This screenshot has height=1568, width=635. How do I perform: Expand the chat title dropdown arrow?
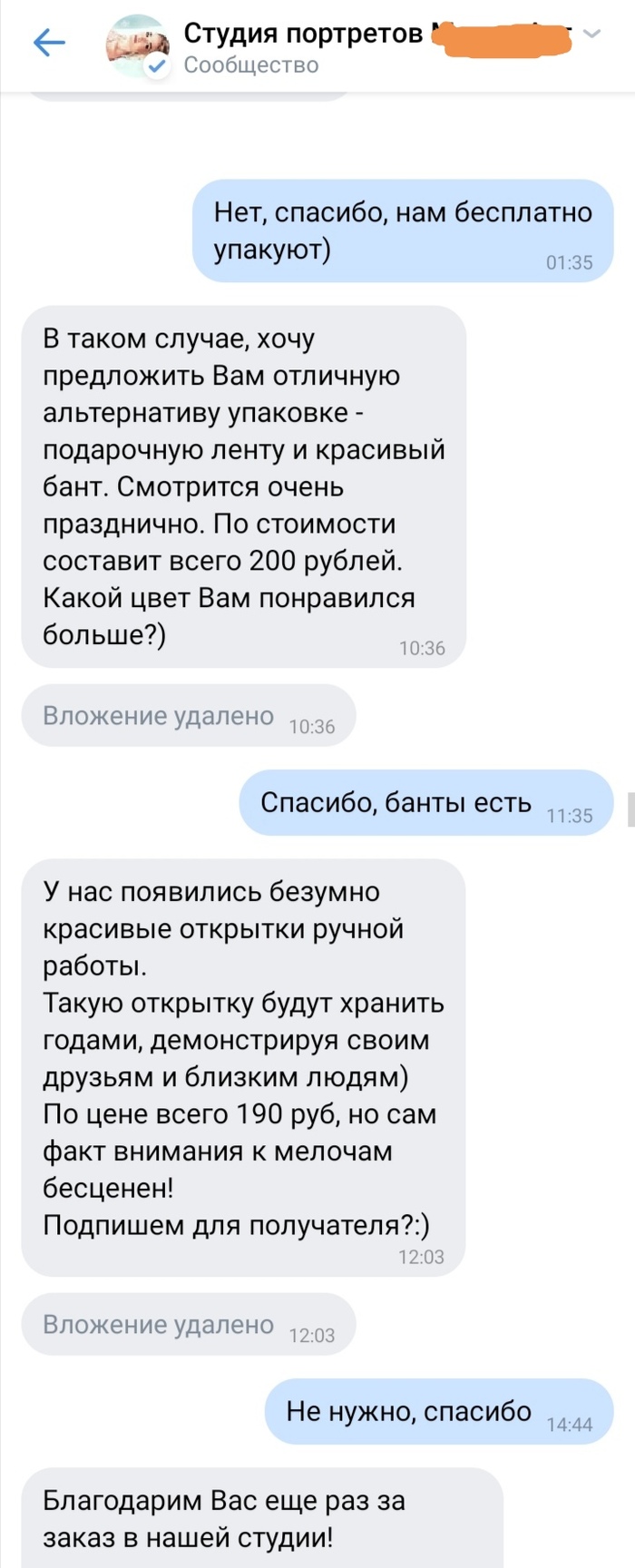591,34
